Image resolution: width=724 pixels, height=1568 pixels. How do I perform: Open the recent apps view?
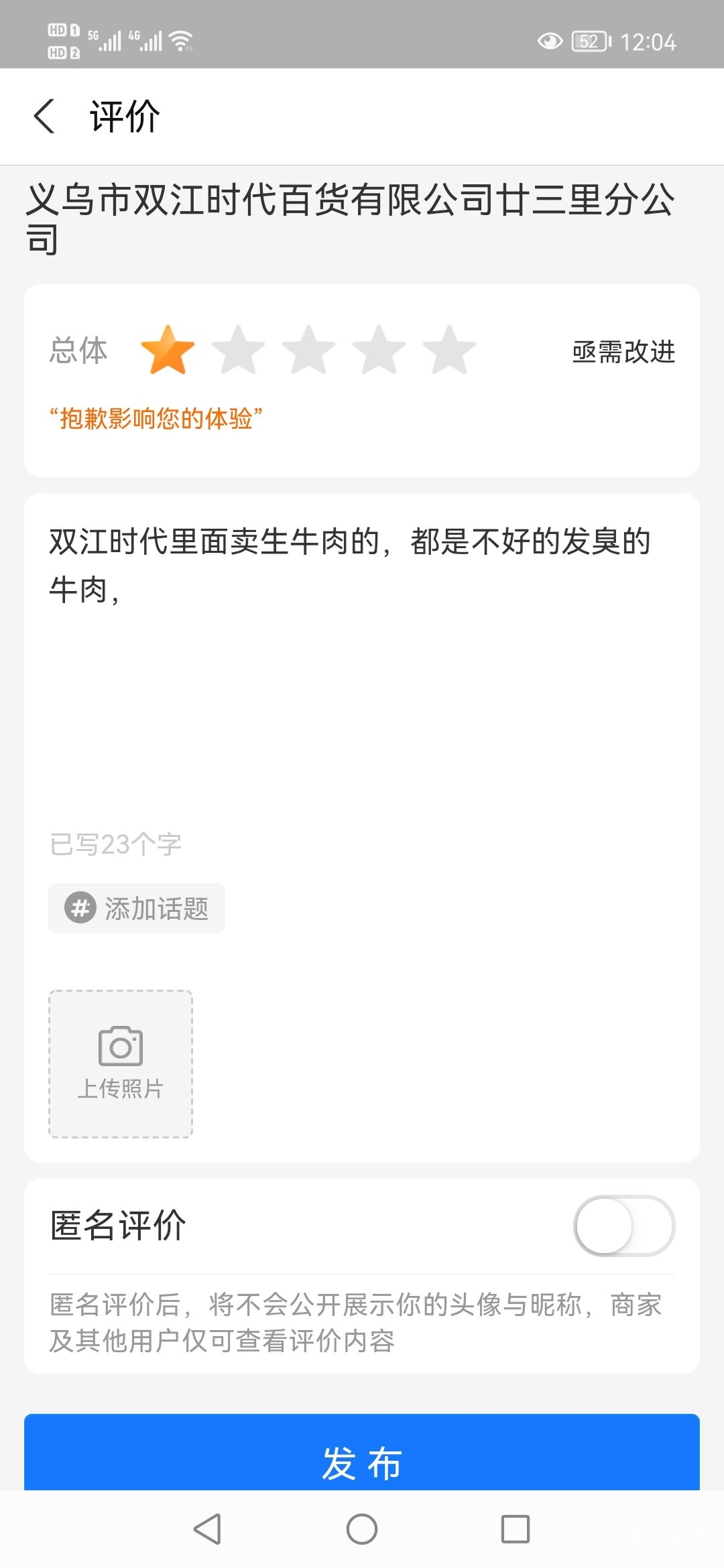(x=515, y=1529)
